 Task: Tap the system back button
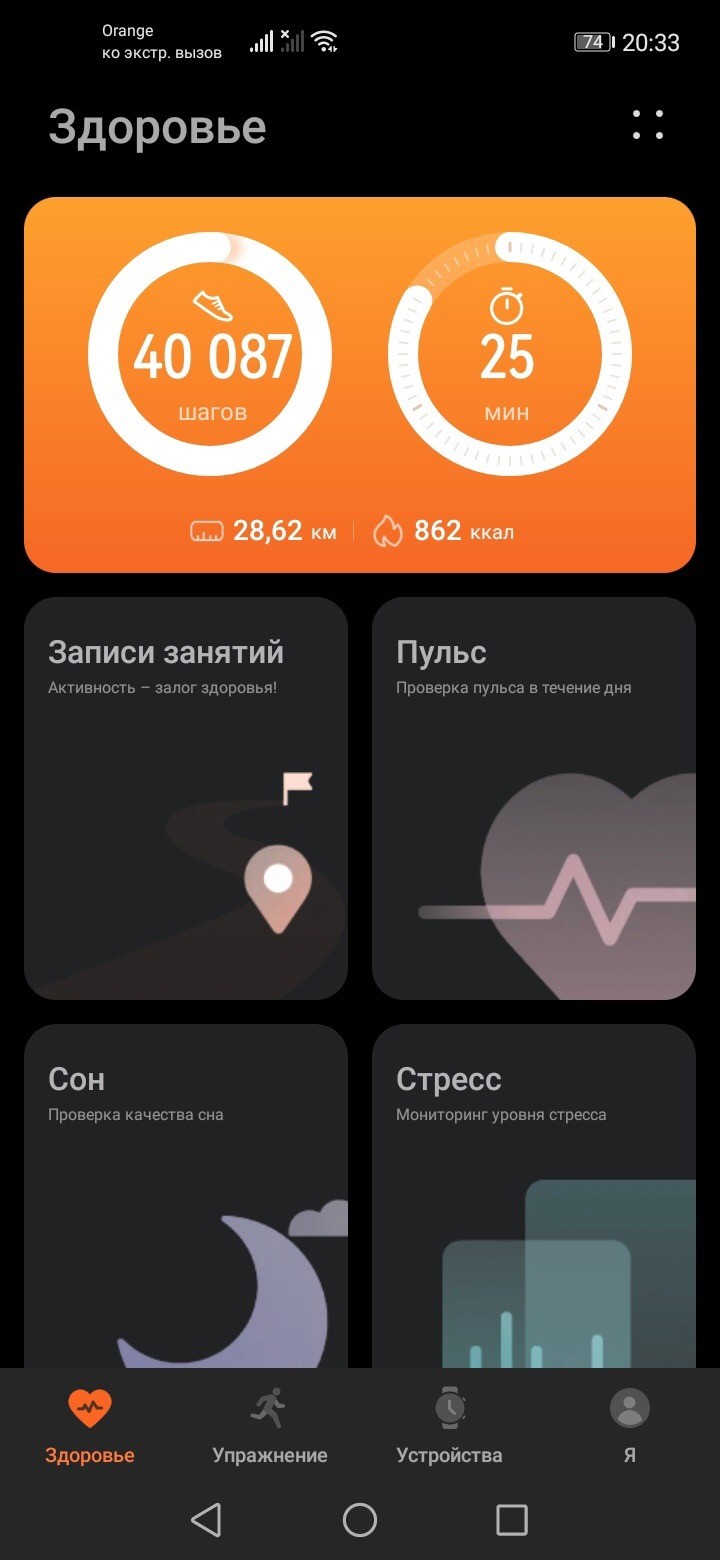pyautogui.click(x=206, y=1520)
